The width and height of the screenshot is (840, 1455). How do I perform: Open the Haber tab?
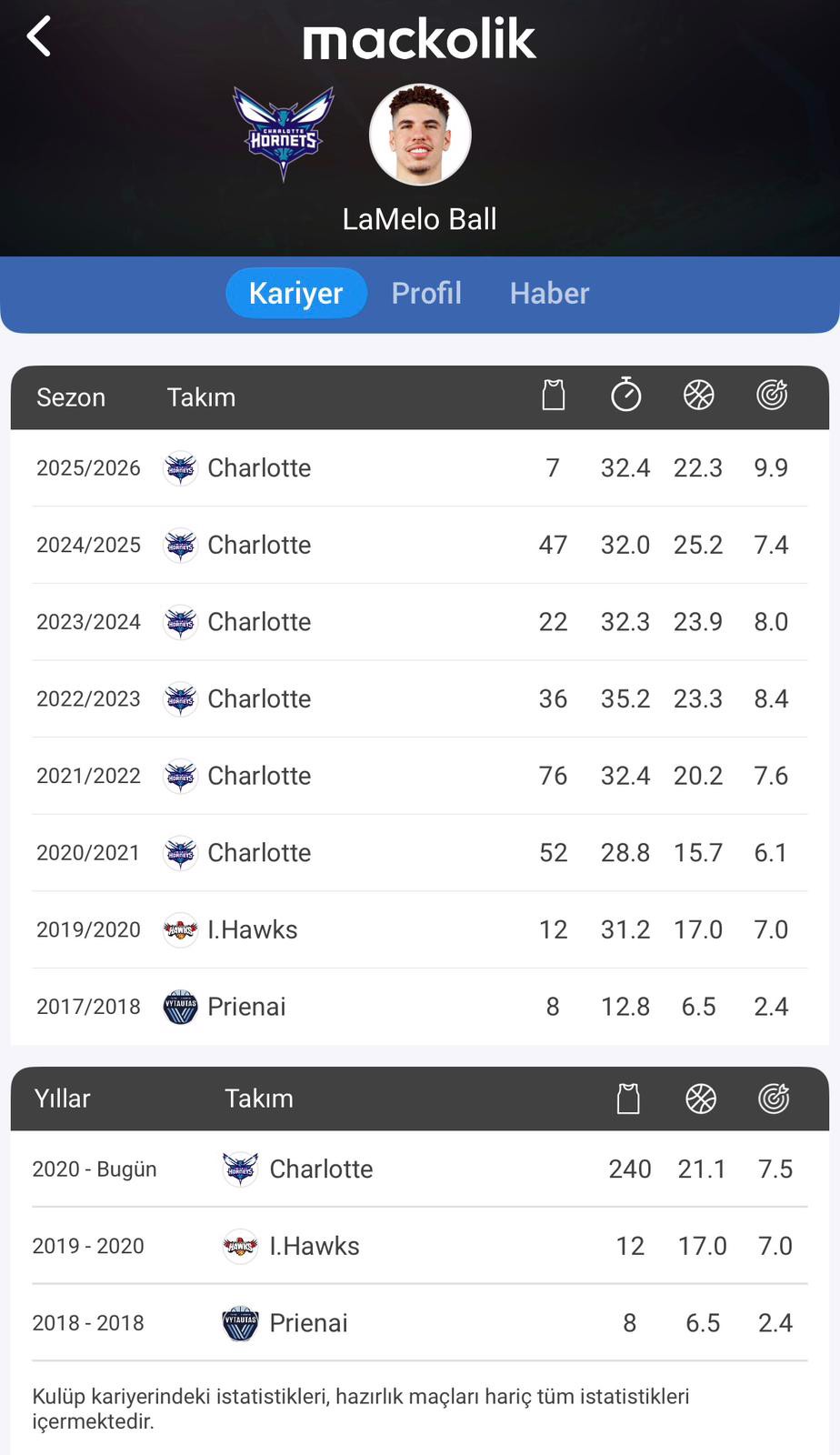point(549,293)
